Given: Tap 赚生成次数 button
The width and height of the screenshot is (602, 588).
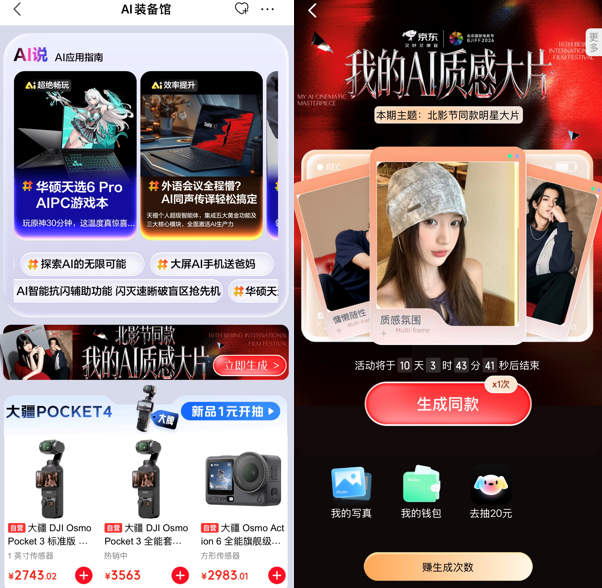Looking at the screenshot, I should click(x=447, y=567).
